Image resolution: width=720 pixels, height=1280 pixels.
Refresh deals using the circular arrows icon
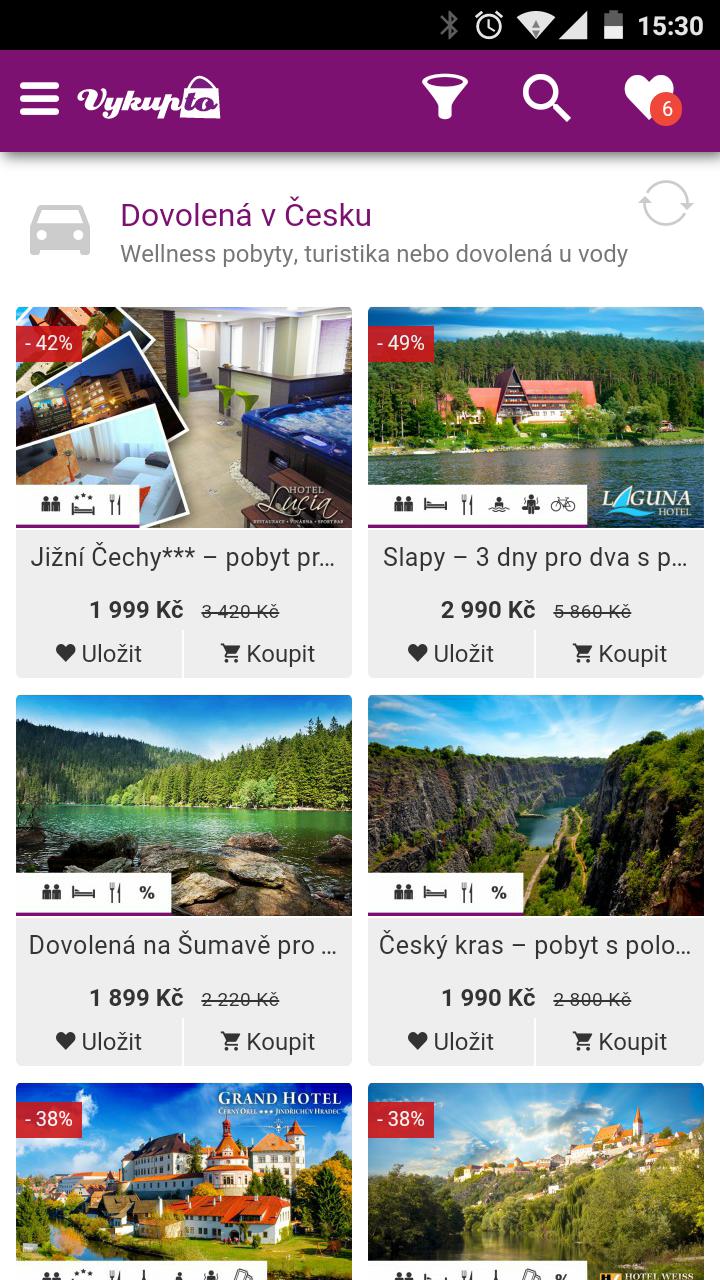pos(664,202)
